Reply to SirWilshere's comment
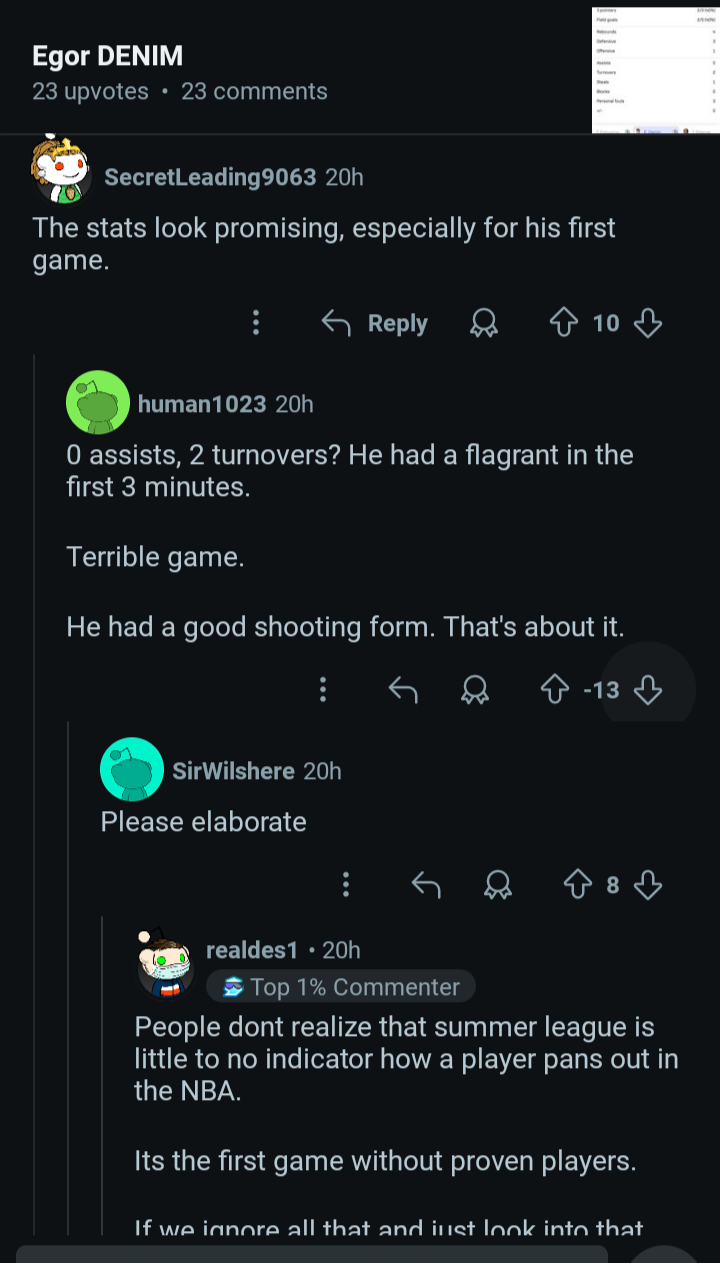 click(x=426, y=885)
